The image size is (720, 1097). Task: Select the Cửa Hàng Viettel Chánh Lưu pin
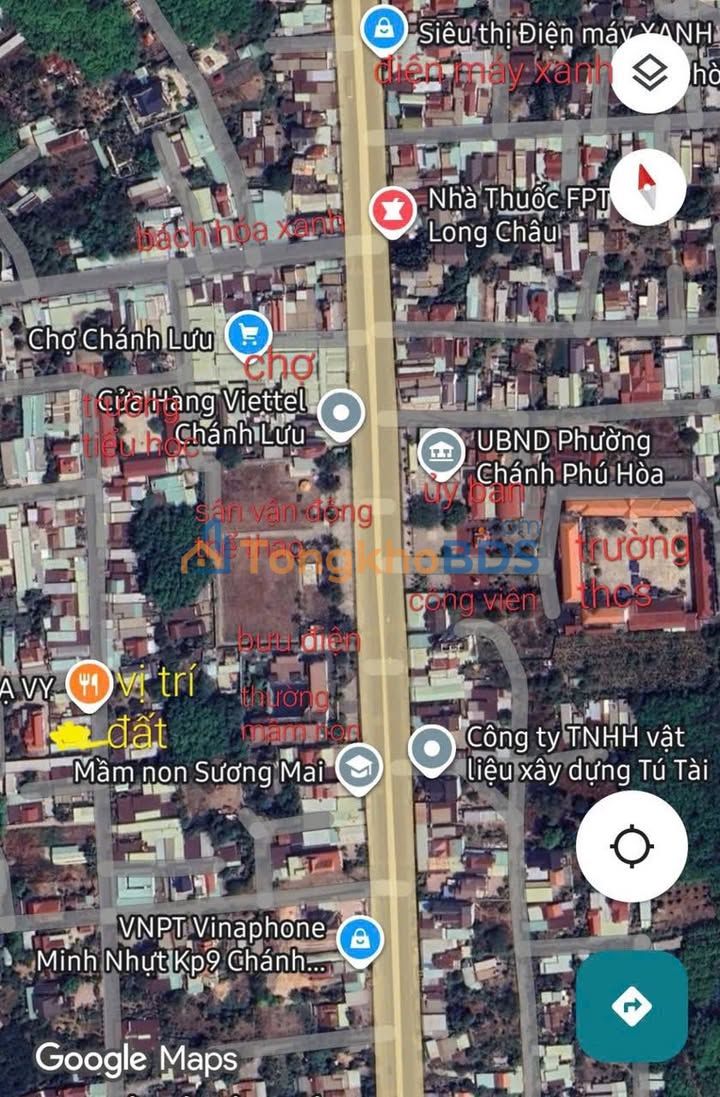[x=341, y=413]
